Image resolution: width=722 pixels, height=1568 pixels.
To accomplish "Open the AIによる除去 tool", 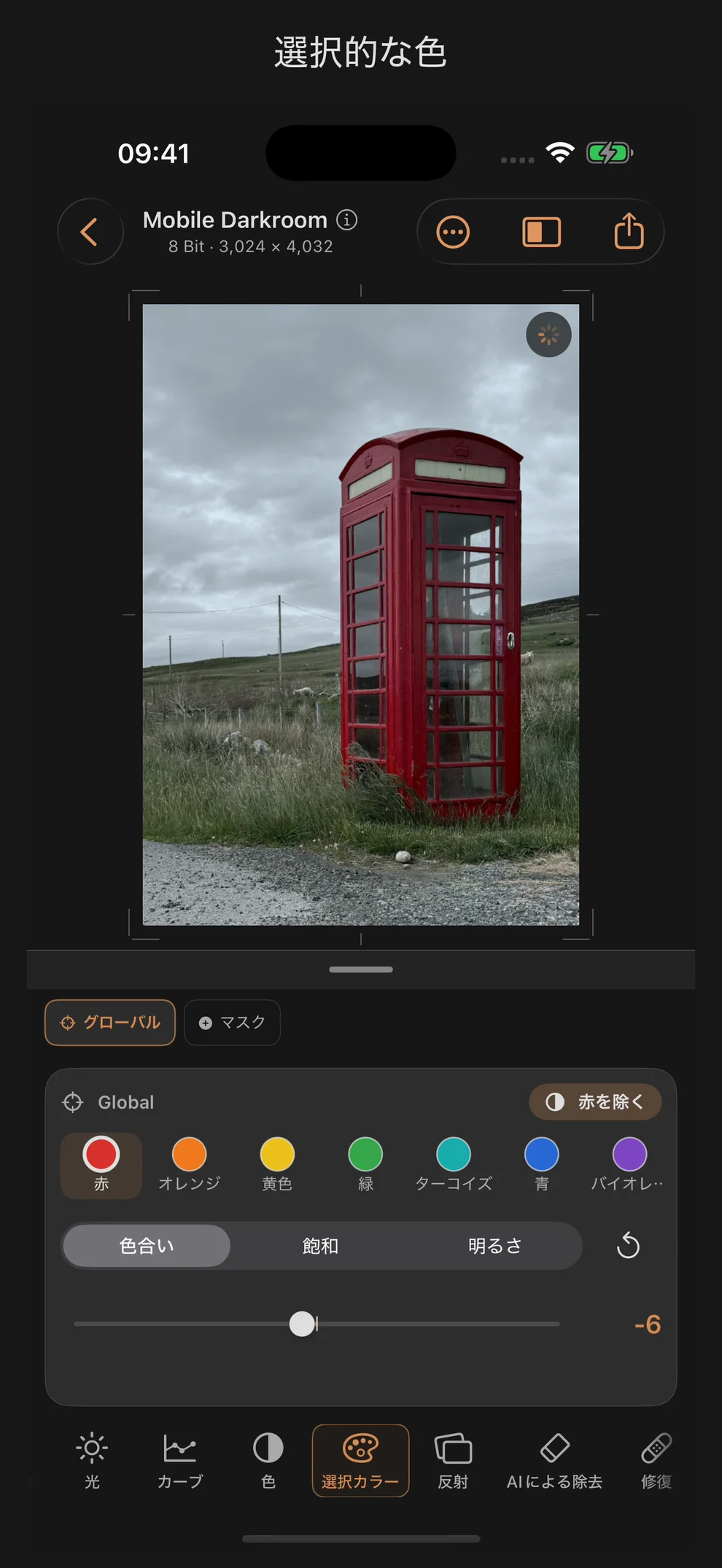I will (554, 1461).
